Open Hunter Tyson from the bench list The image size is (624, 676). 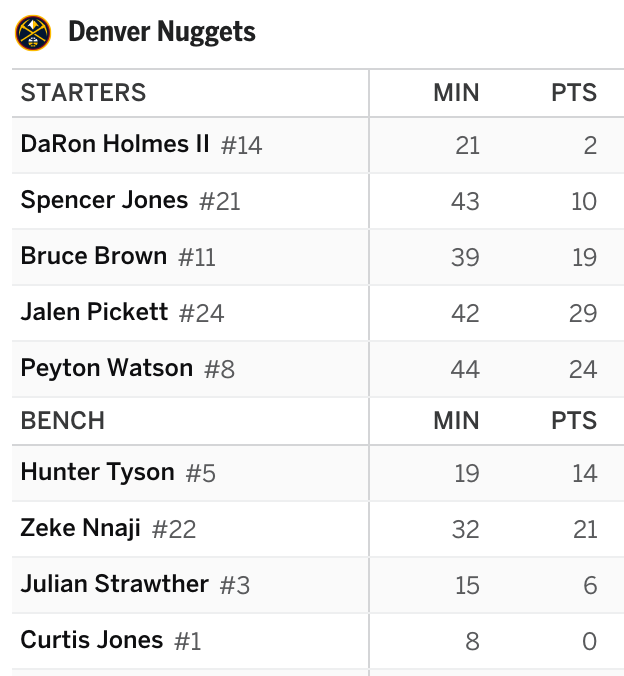click(x=97, y=472)
